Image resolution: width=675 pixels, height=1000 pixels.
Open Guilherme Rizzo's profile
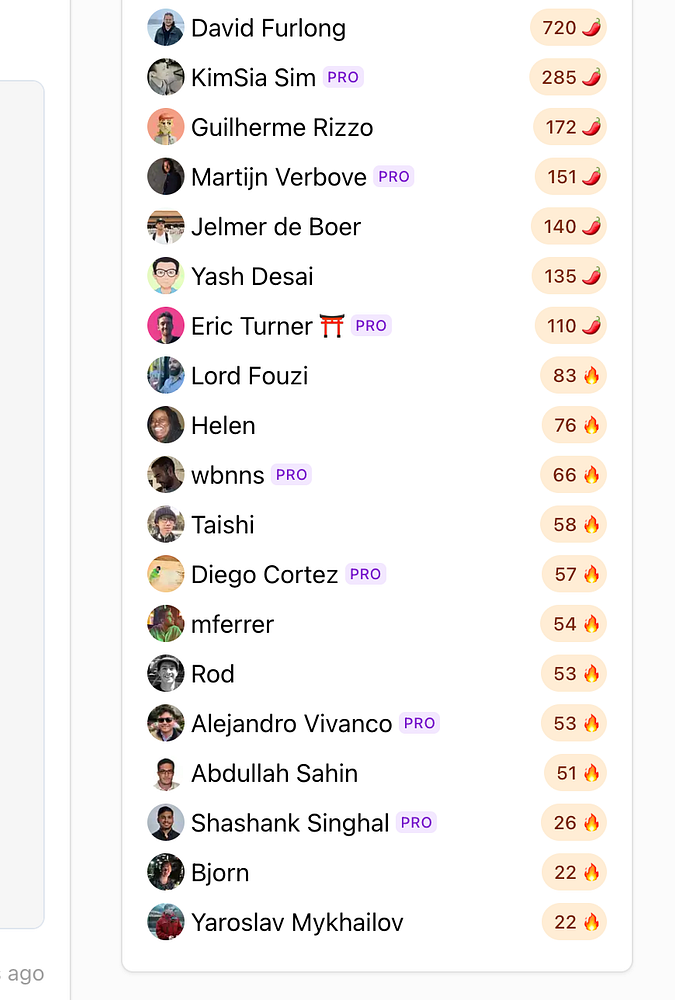tap(282, 128)
